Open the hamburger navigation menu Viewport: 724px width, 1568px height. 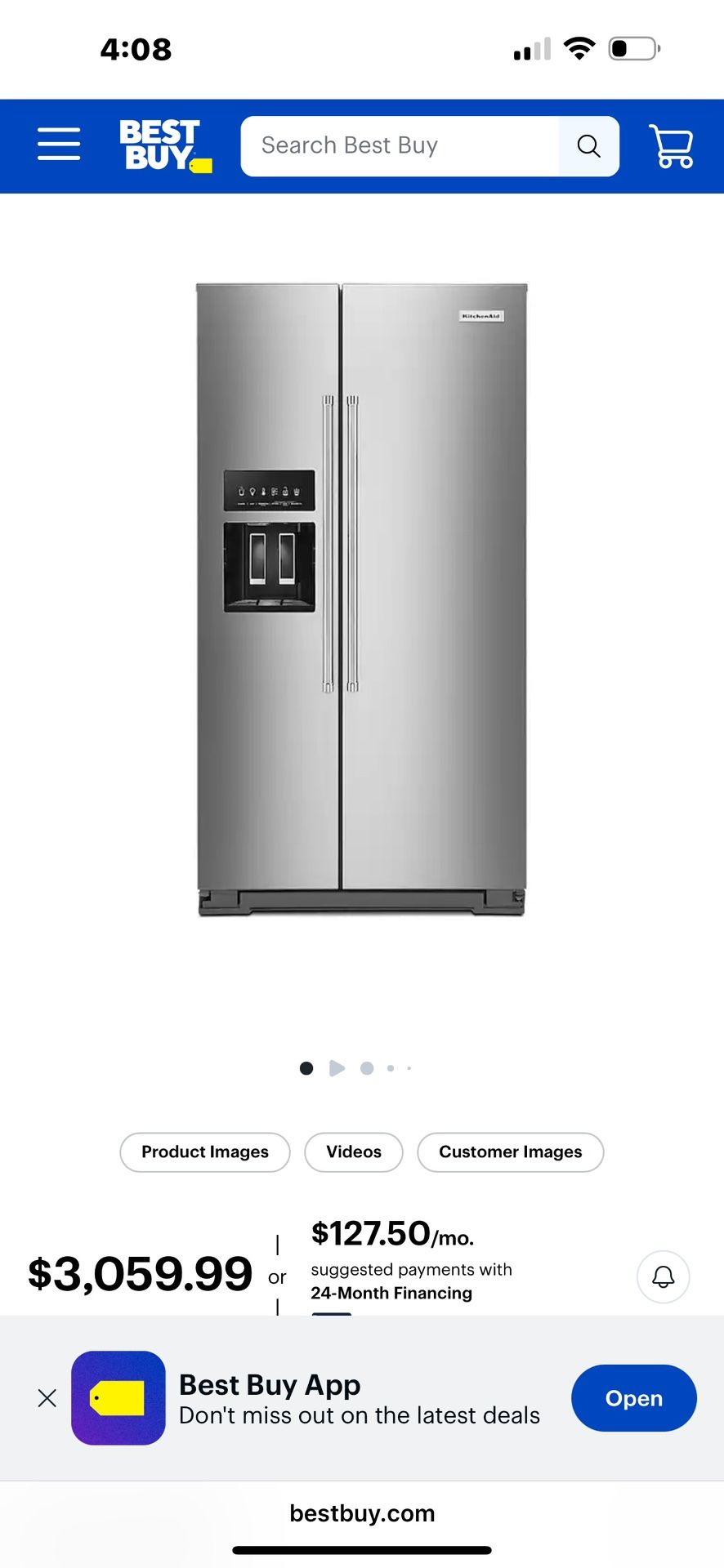(58, 144)
